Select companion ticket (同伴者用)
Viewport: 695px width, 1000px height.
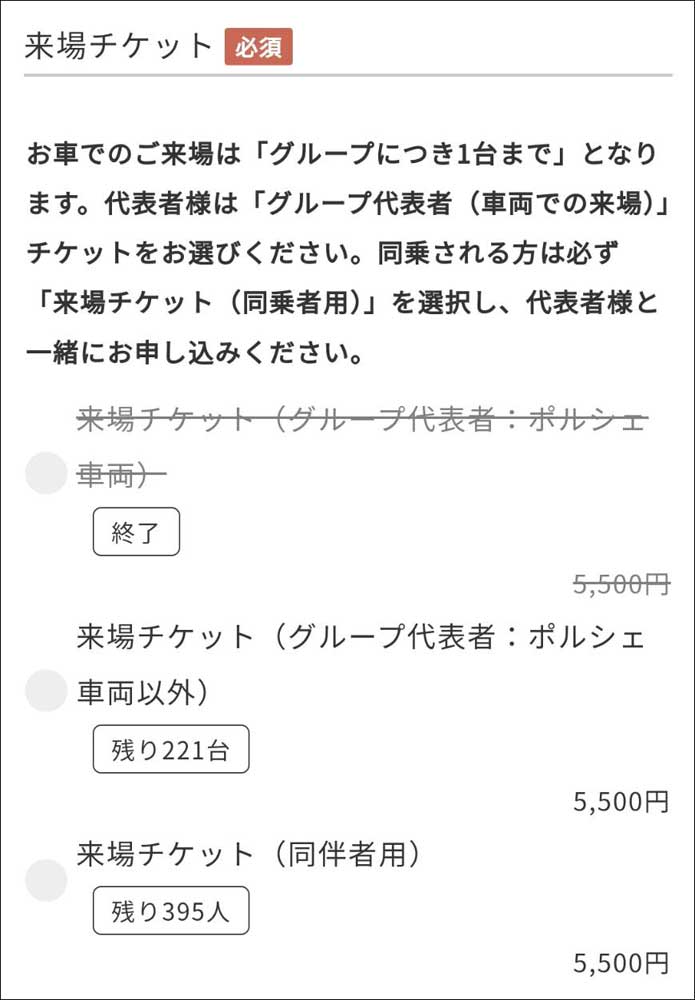[x=45, y=880]
